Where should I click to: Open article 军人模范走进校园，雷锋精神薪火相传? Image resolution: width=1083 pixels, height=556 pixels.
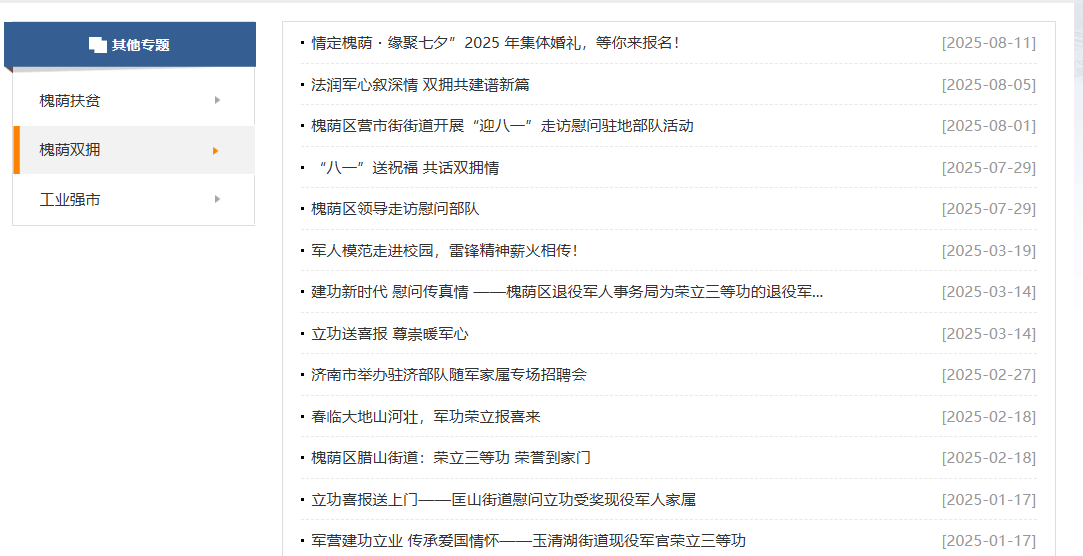pos(444,250)
